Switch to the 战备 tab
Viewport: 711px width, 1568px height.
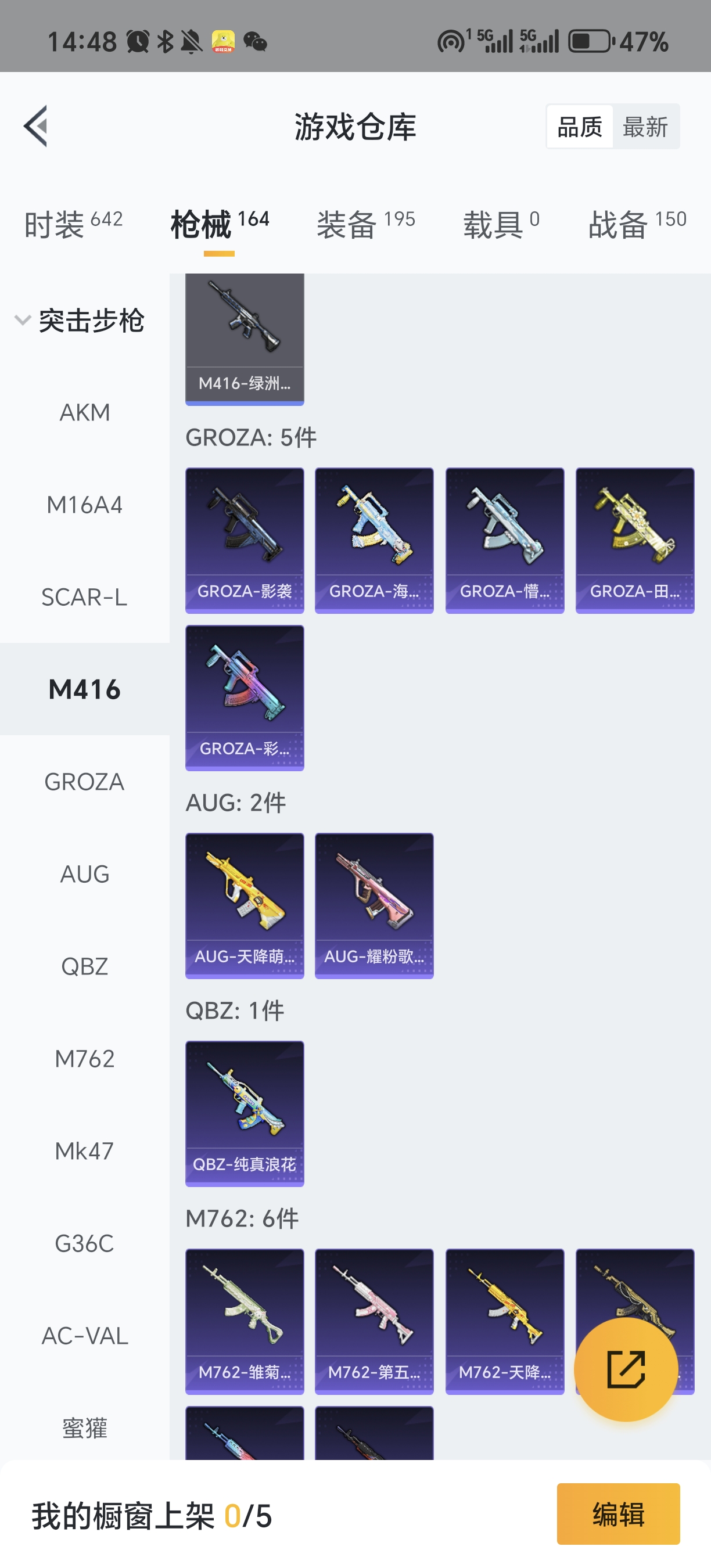[637, 224]
